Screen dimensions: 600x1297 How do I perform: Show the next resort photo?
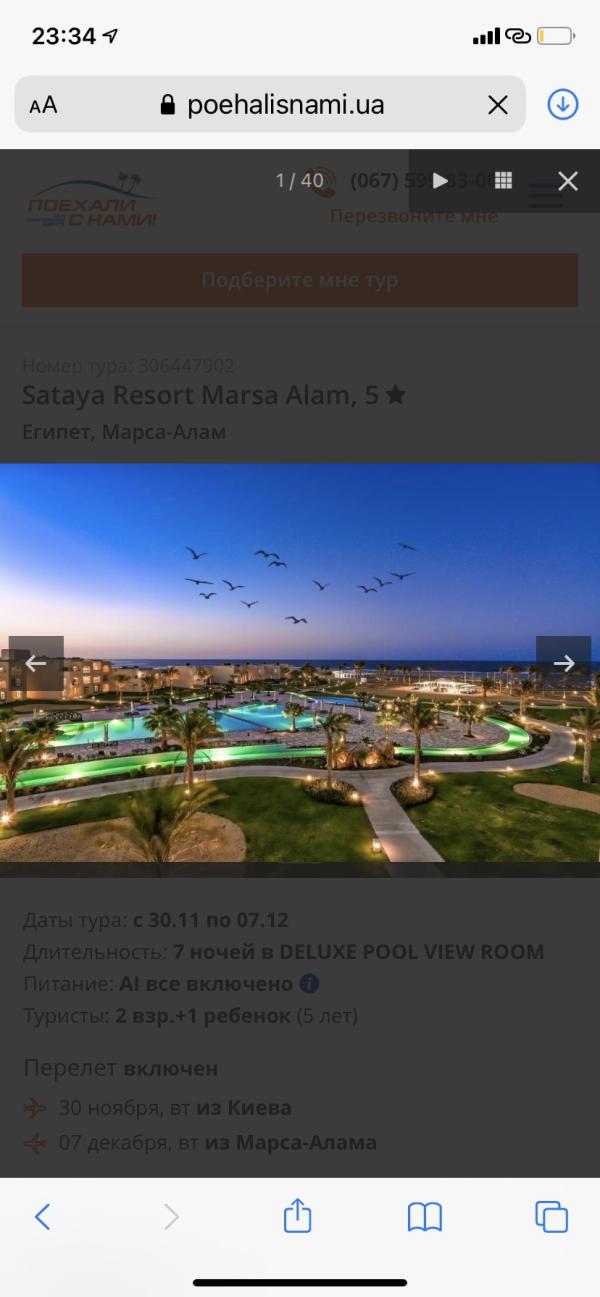tap(564, 663)
